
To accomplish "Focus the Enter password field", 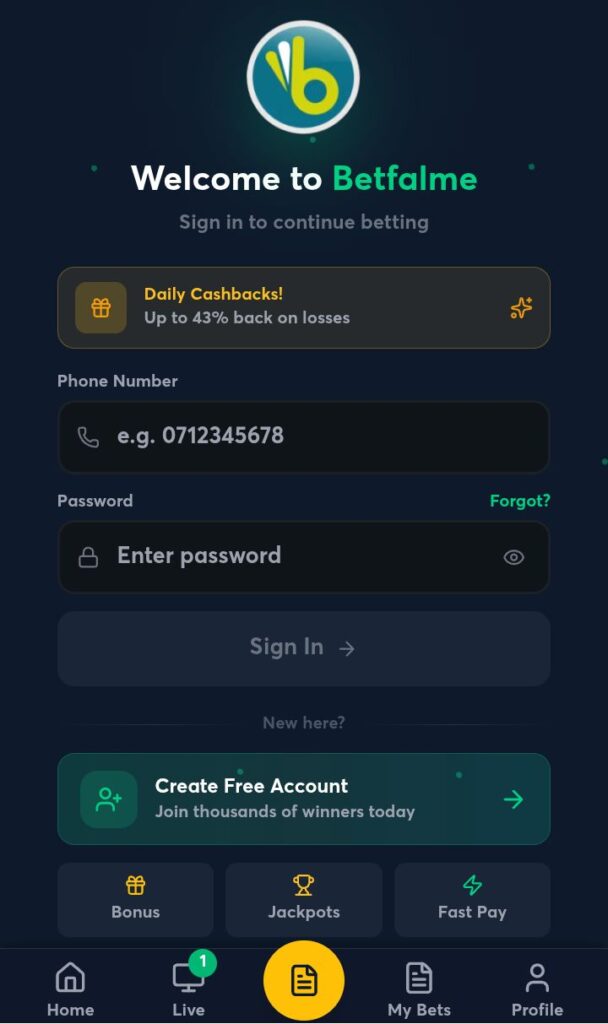I will 290,556.
